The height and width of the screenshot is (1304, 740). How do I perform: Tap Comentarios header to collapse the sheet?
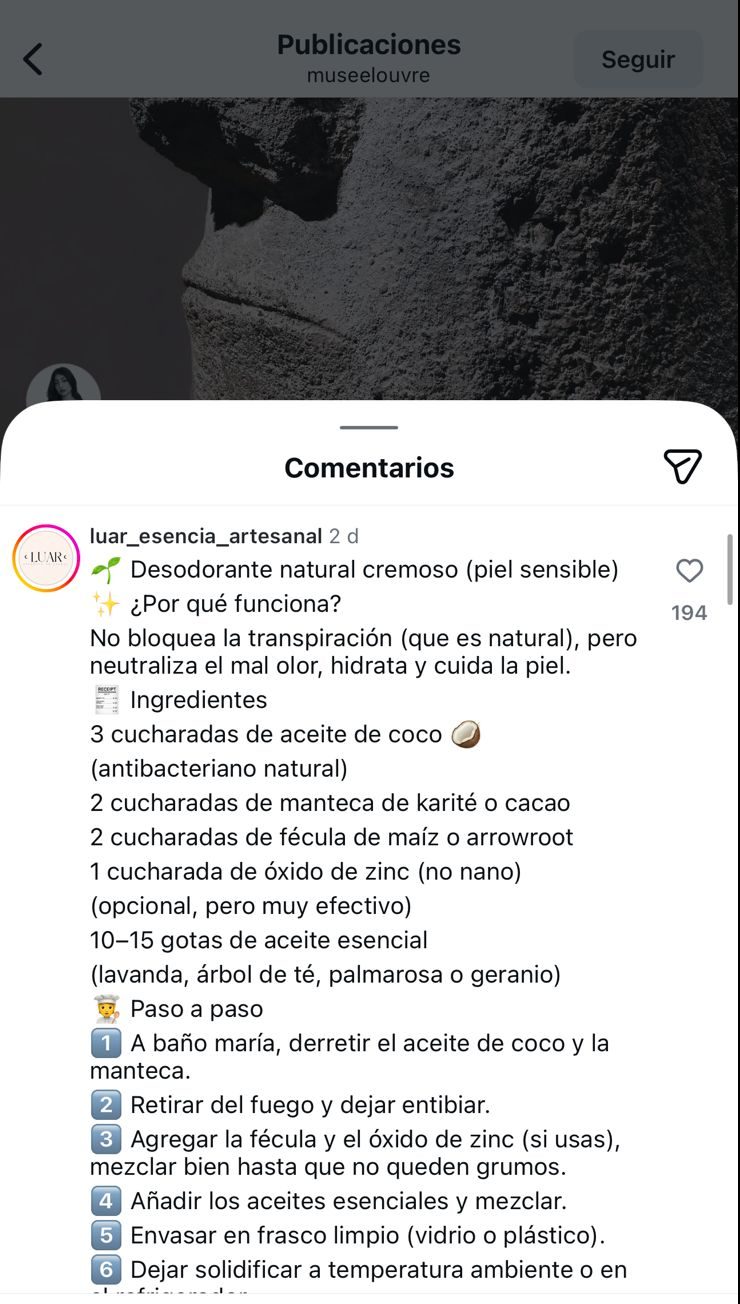(x=369, y=467)
